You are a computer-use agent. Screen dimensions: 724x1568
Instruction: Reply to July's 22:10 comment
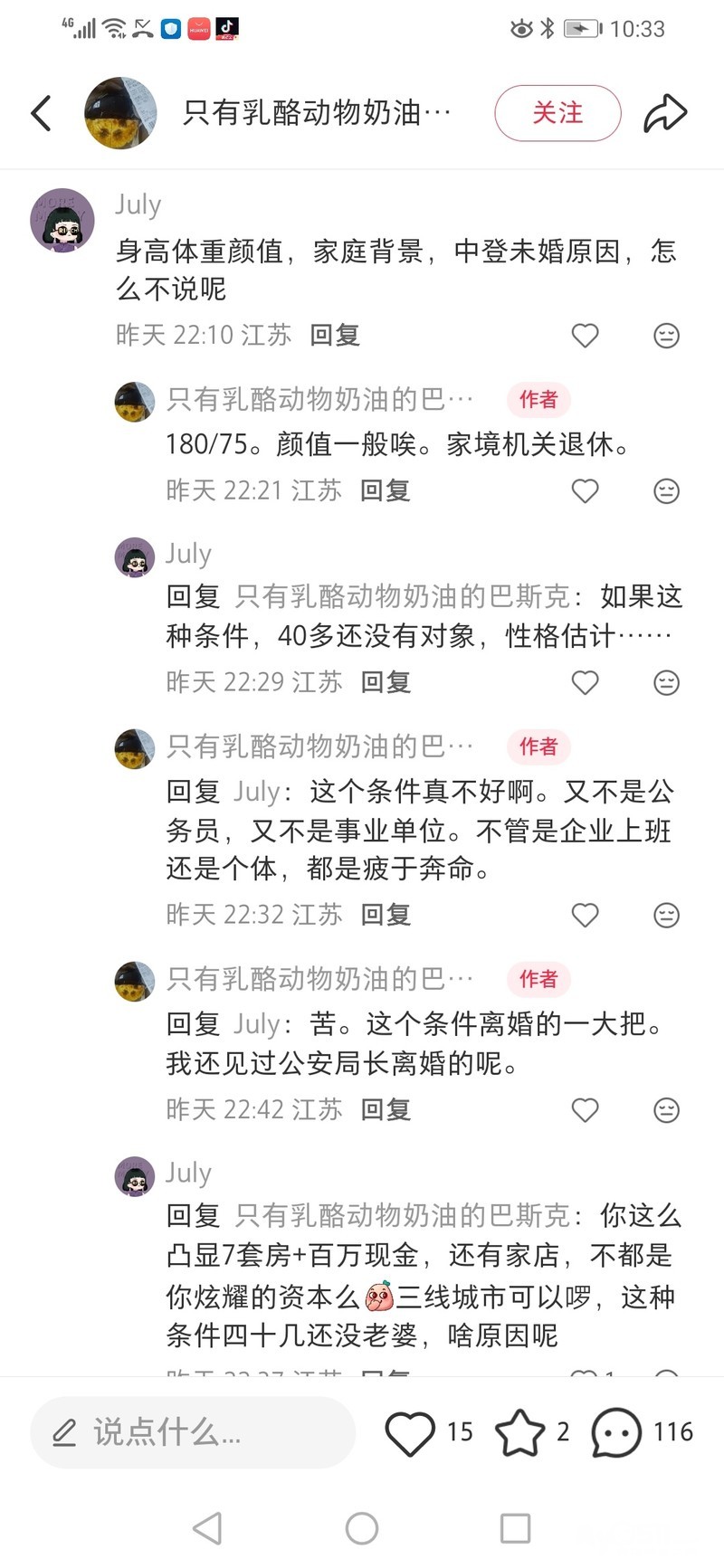tap(335, 336)
